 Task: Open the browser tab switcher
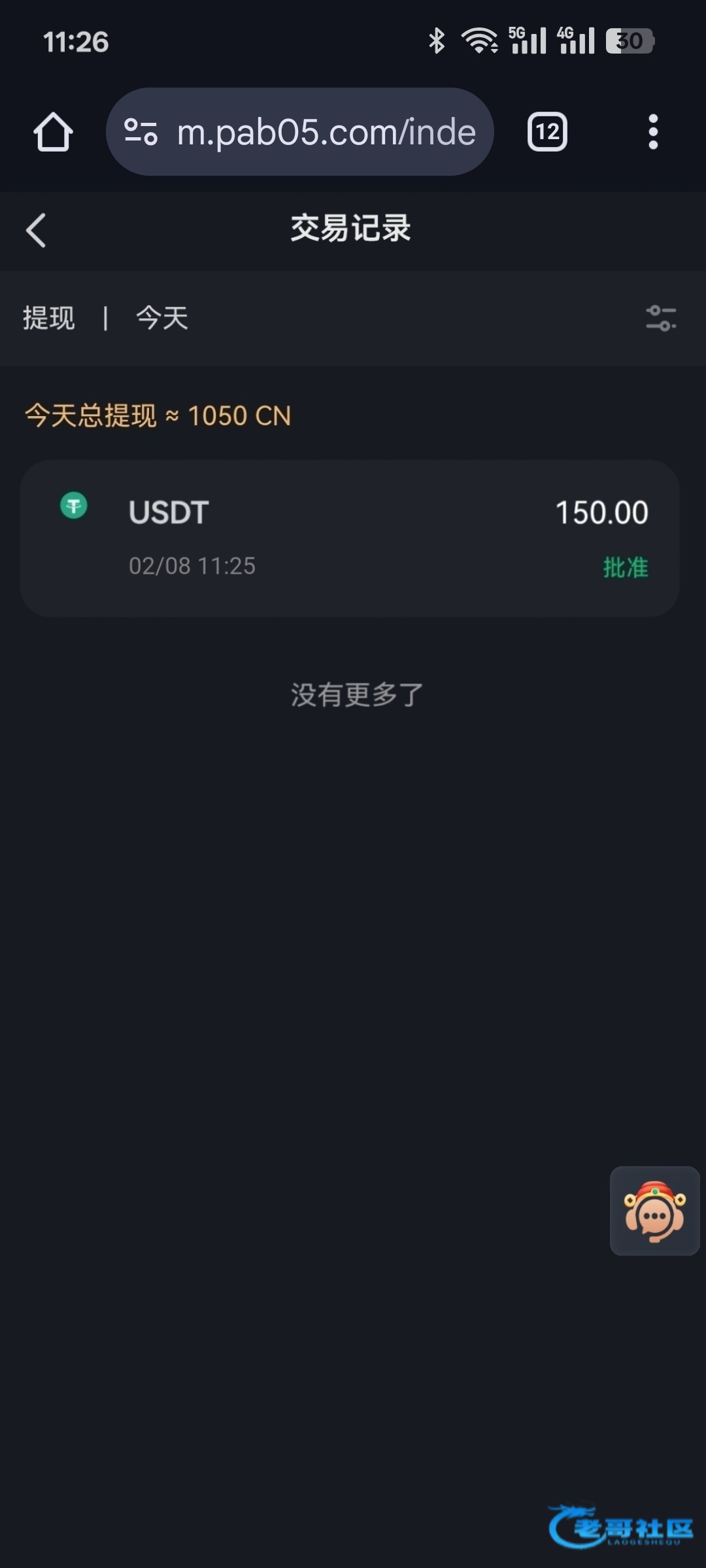(x=547, y=133)
